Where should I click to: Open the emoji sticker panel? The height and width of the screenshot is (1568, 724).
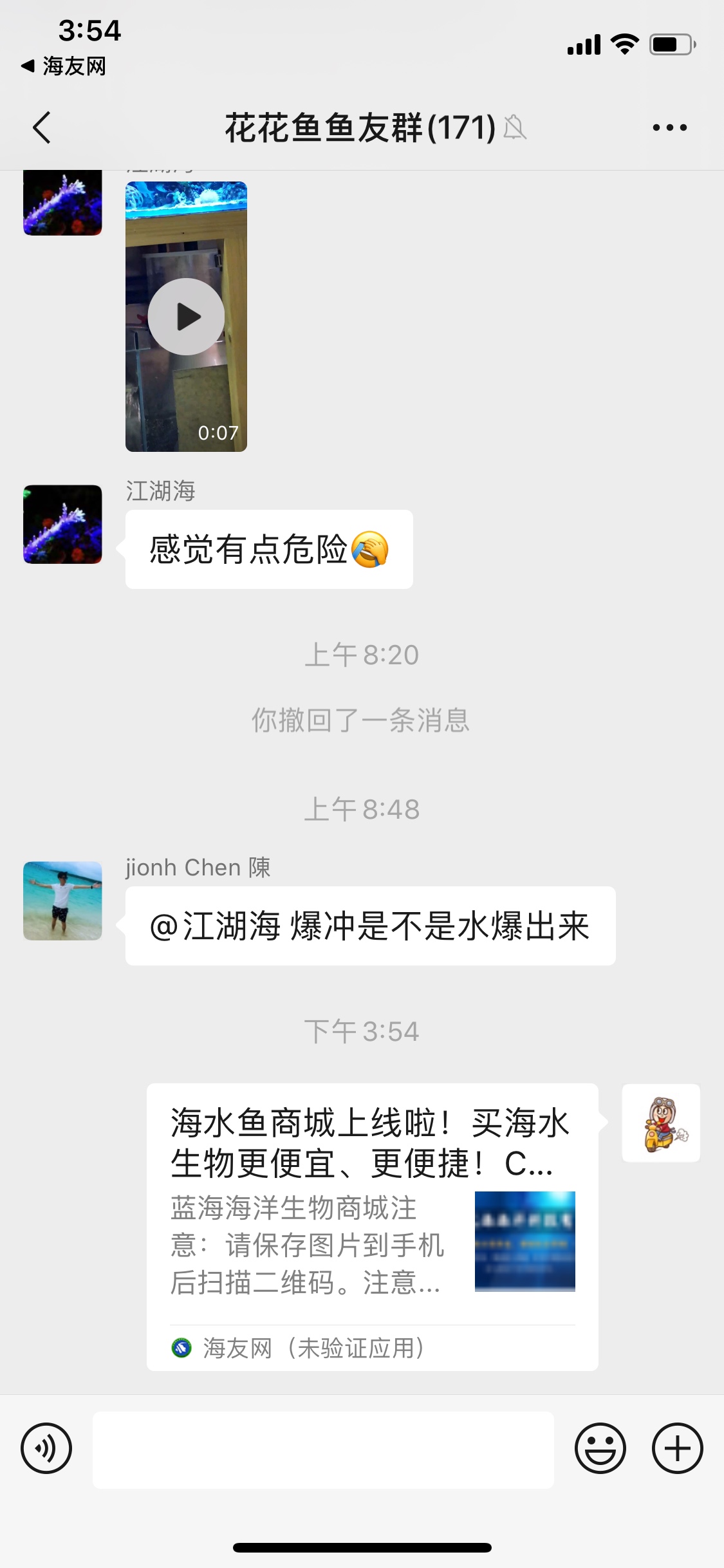(600, 1448)
